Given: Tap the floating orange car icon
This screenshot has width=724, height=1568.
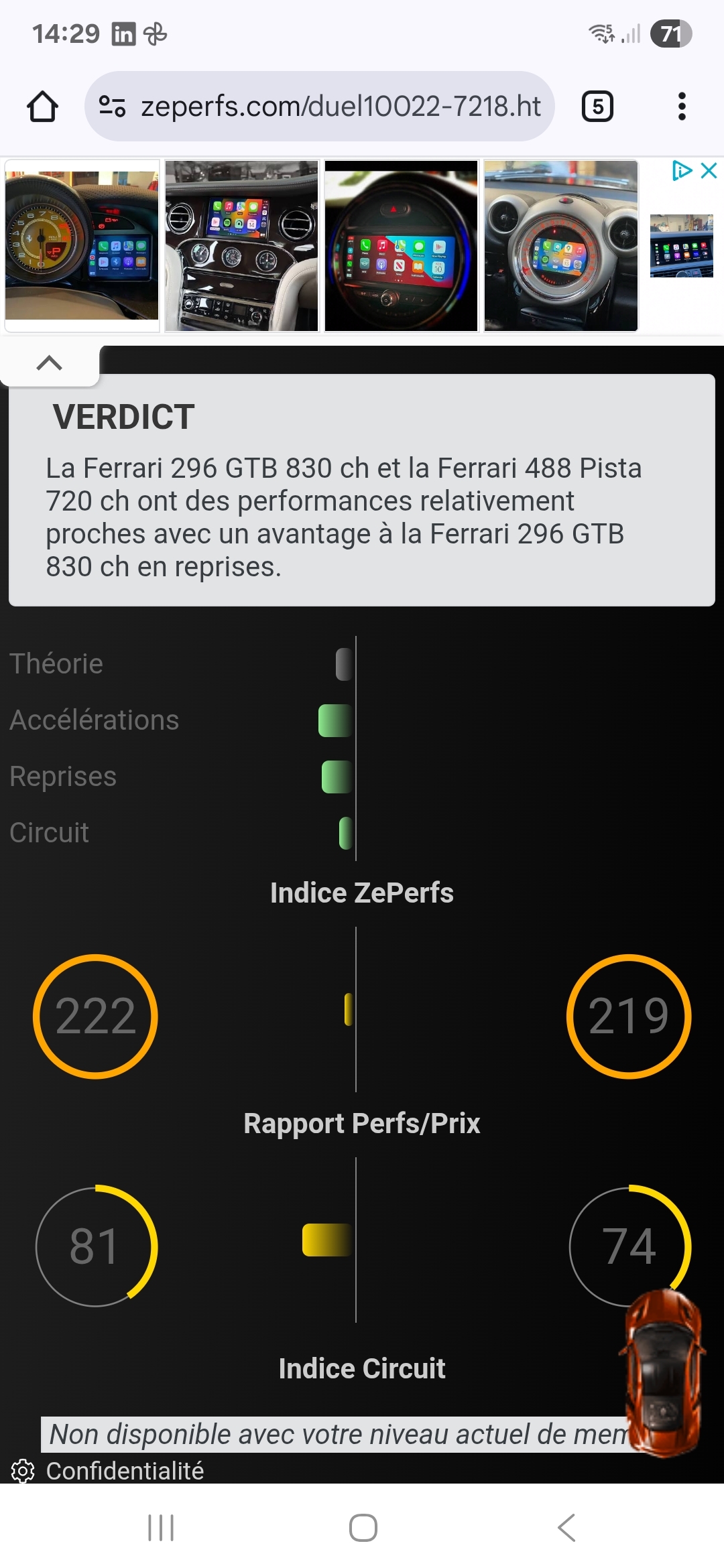Looking at the screenshot, I should [664, 1374].
